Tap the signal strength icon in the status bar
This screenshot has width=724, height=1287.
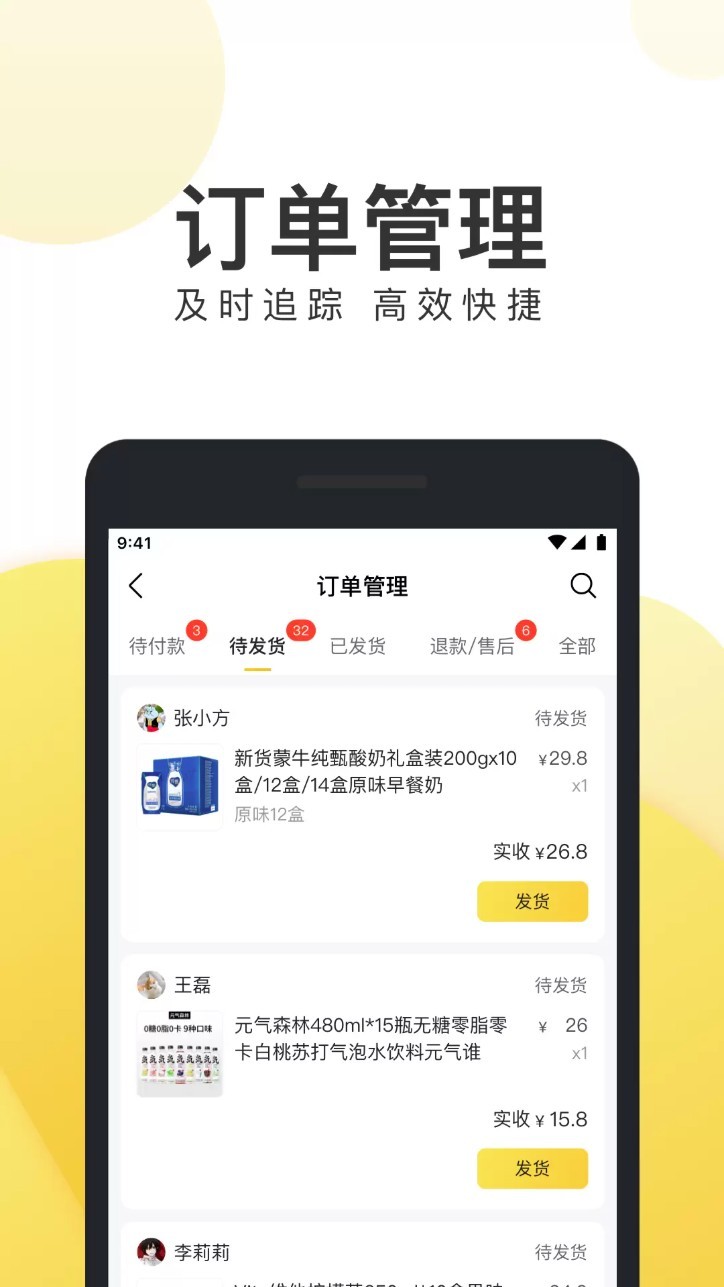[577, 543]
